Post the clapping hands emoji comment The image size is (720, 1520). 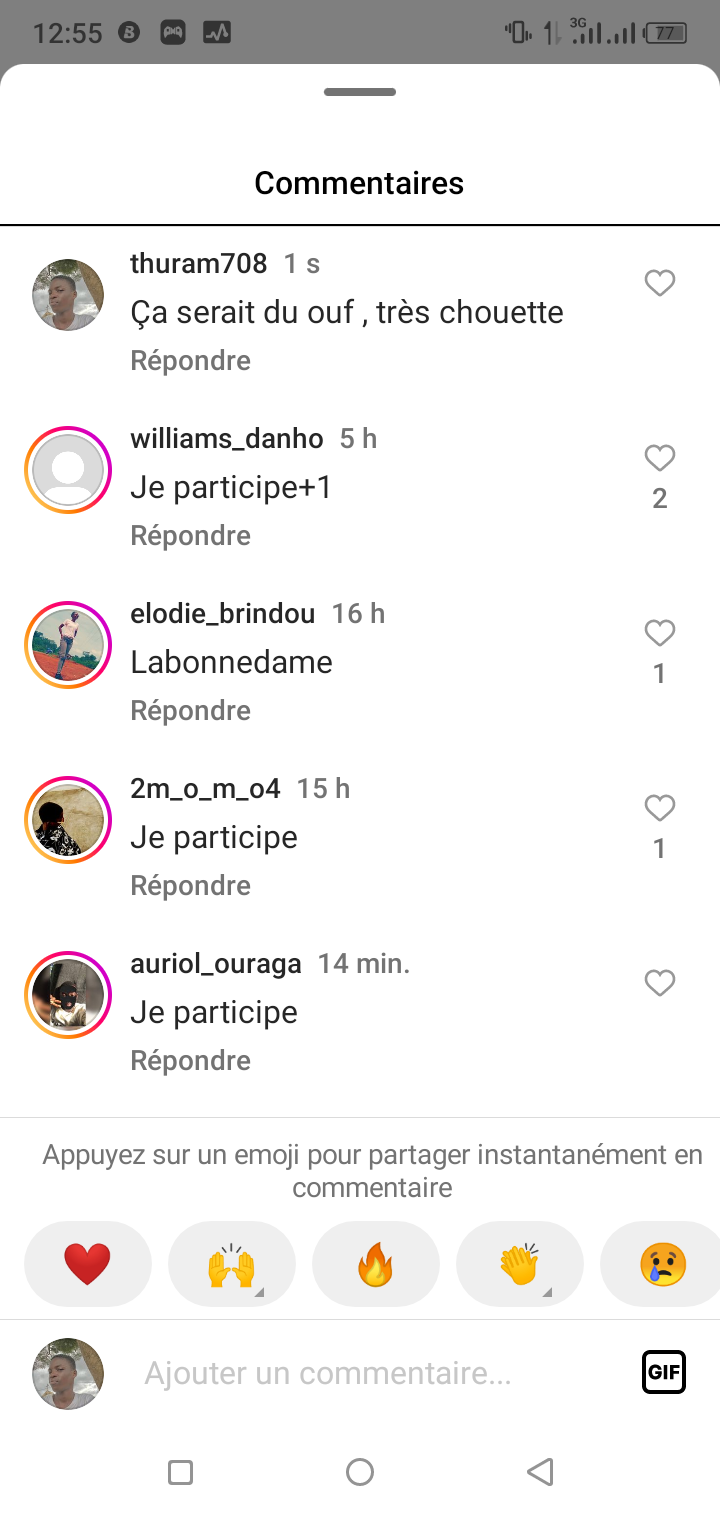click(520, 1264)
